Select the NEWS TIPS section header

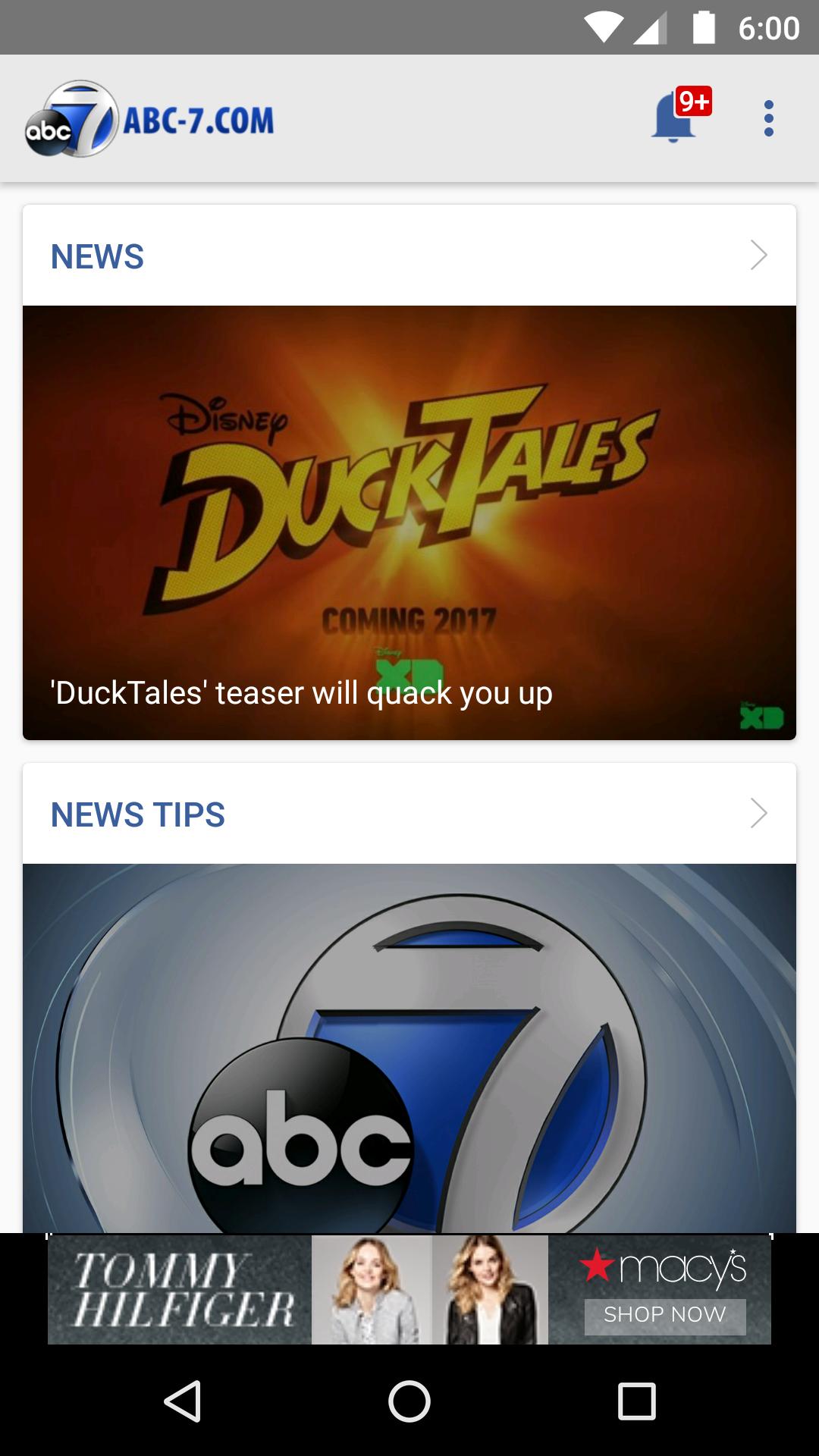pyautogui.click(x=138, y=814)
